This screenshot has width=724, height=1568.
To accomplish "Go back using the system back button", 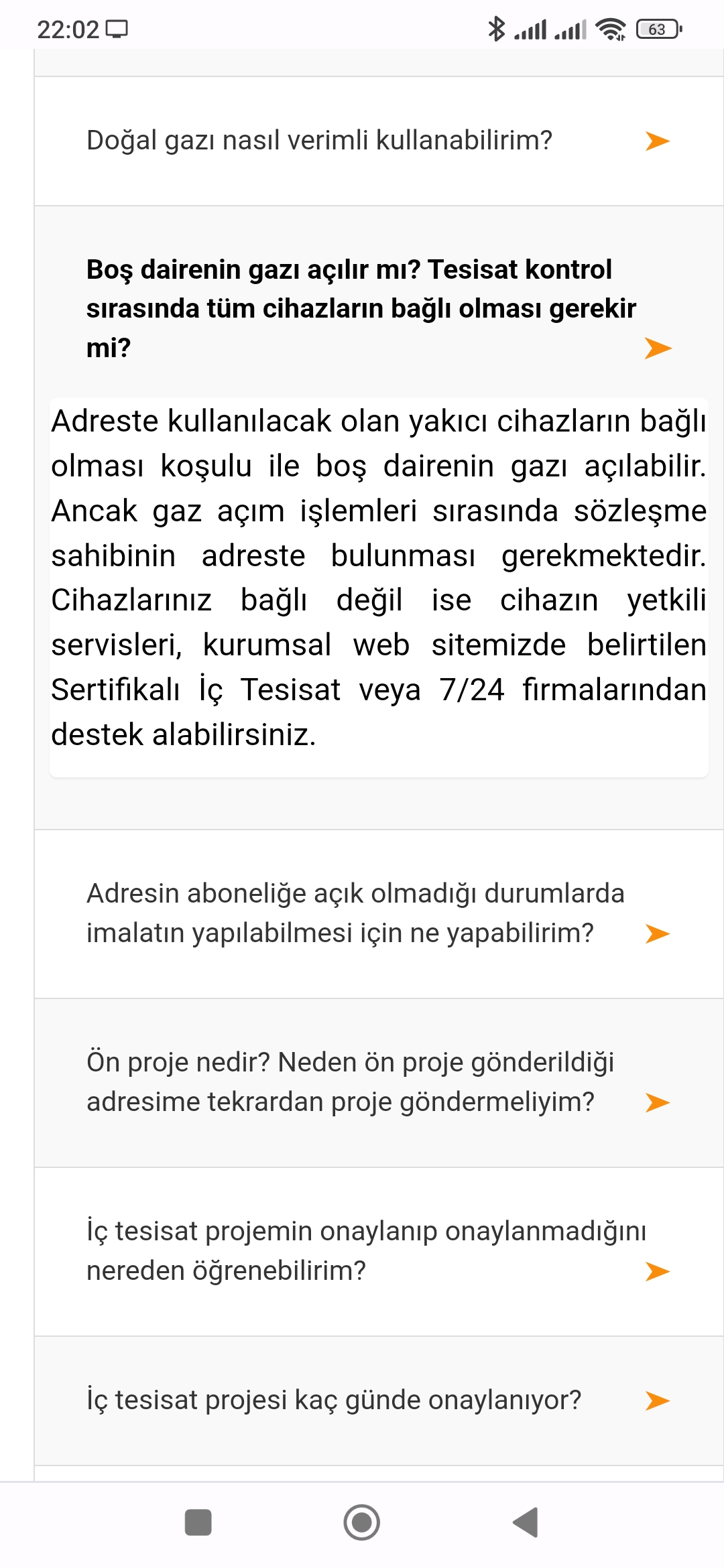I will click(526, 1522).
